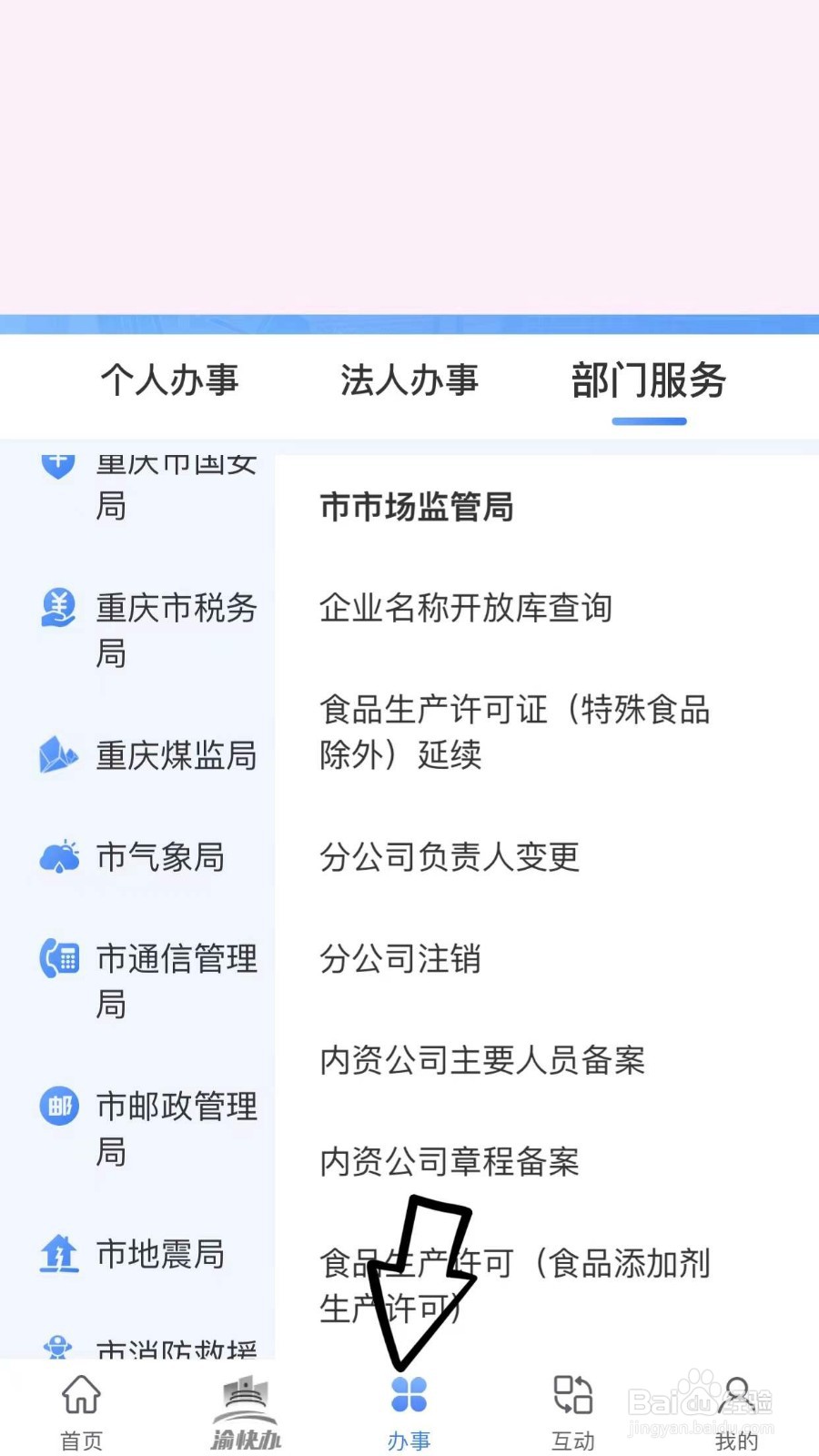Image resolution: width=819 pixels, height=1456 pixels.
Task: Select the 重庆市税务局 tax bureau icon
Action: click(58, 608)
